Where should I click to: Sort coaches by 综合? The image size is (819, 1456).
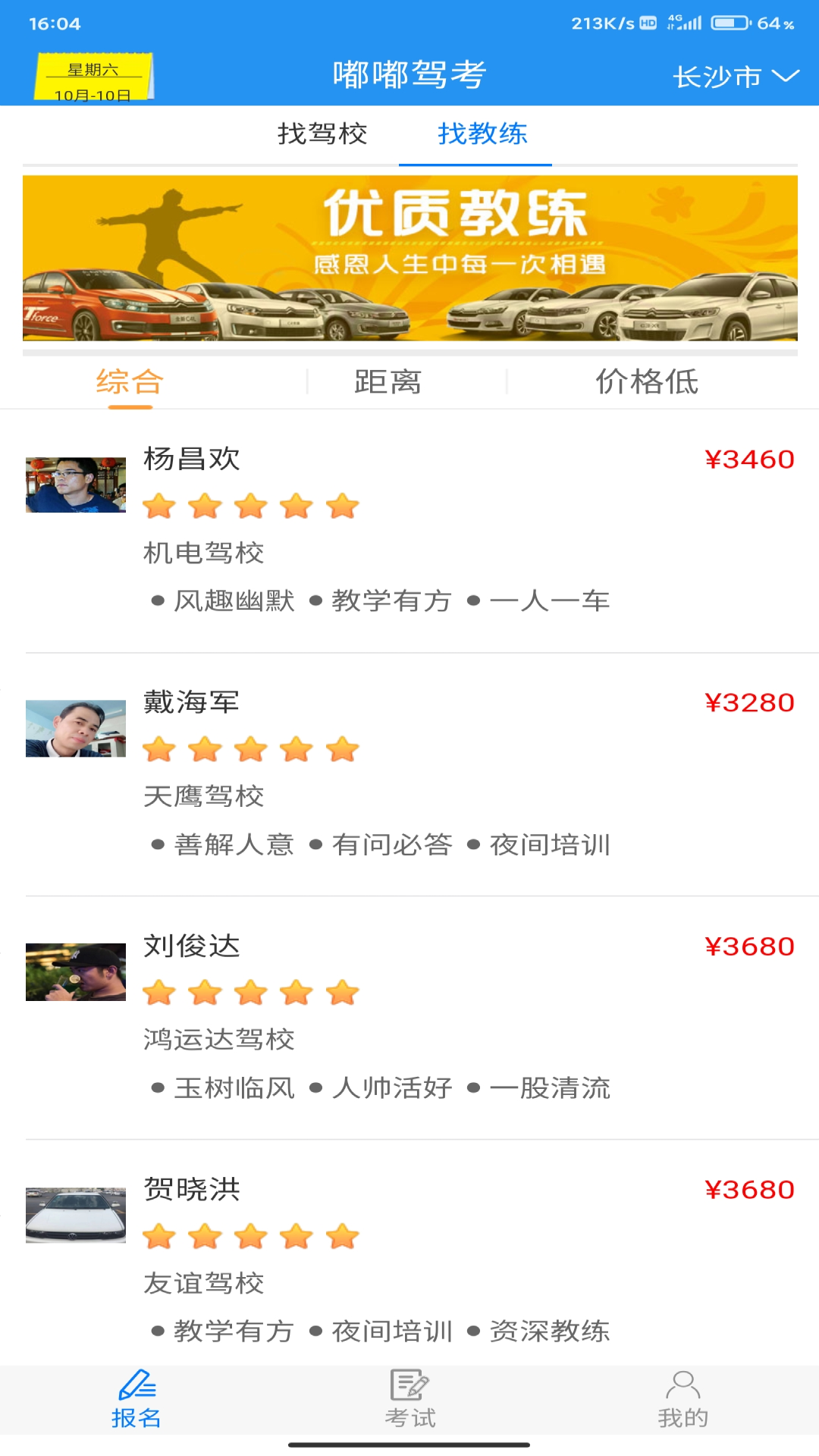(x=130, y=381)
